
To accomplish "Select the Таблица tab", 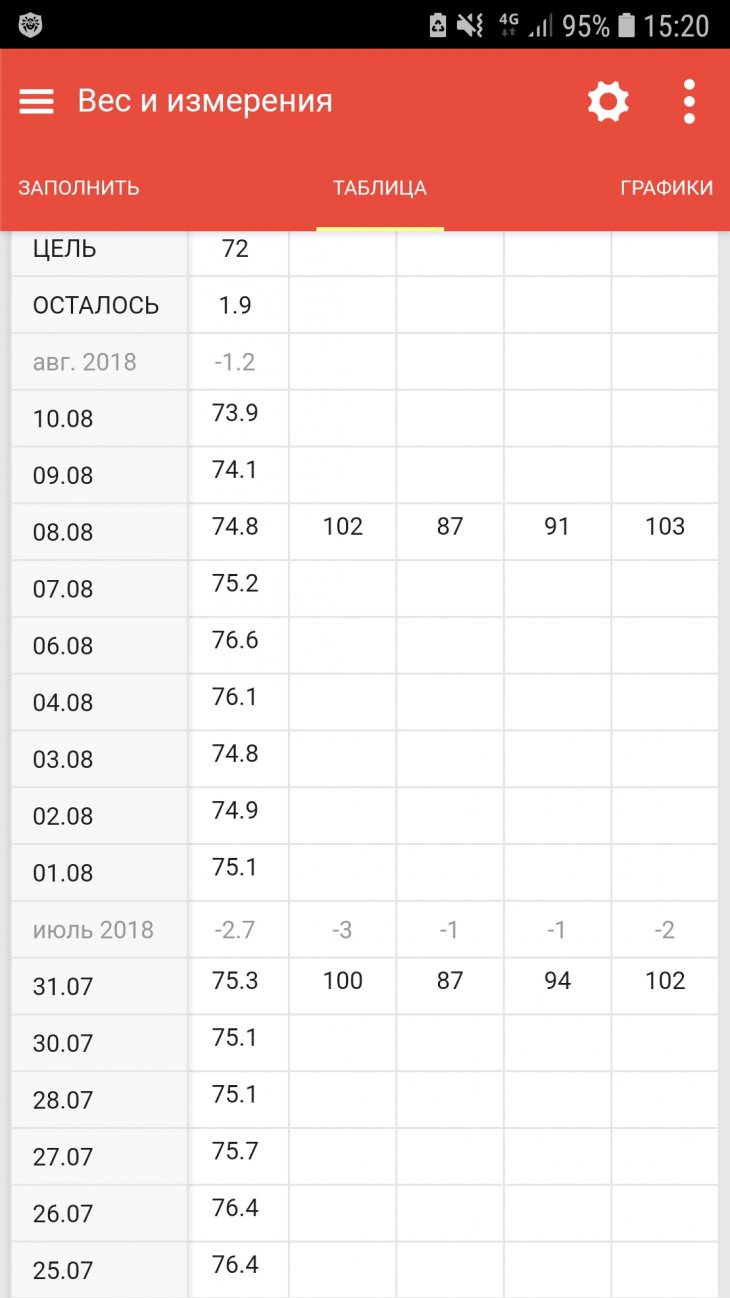I will coord(380,188).
